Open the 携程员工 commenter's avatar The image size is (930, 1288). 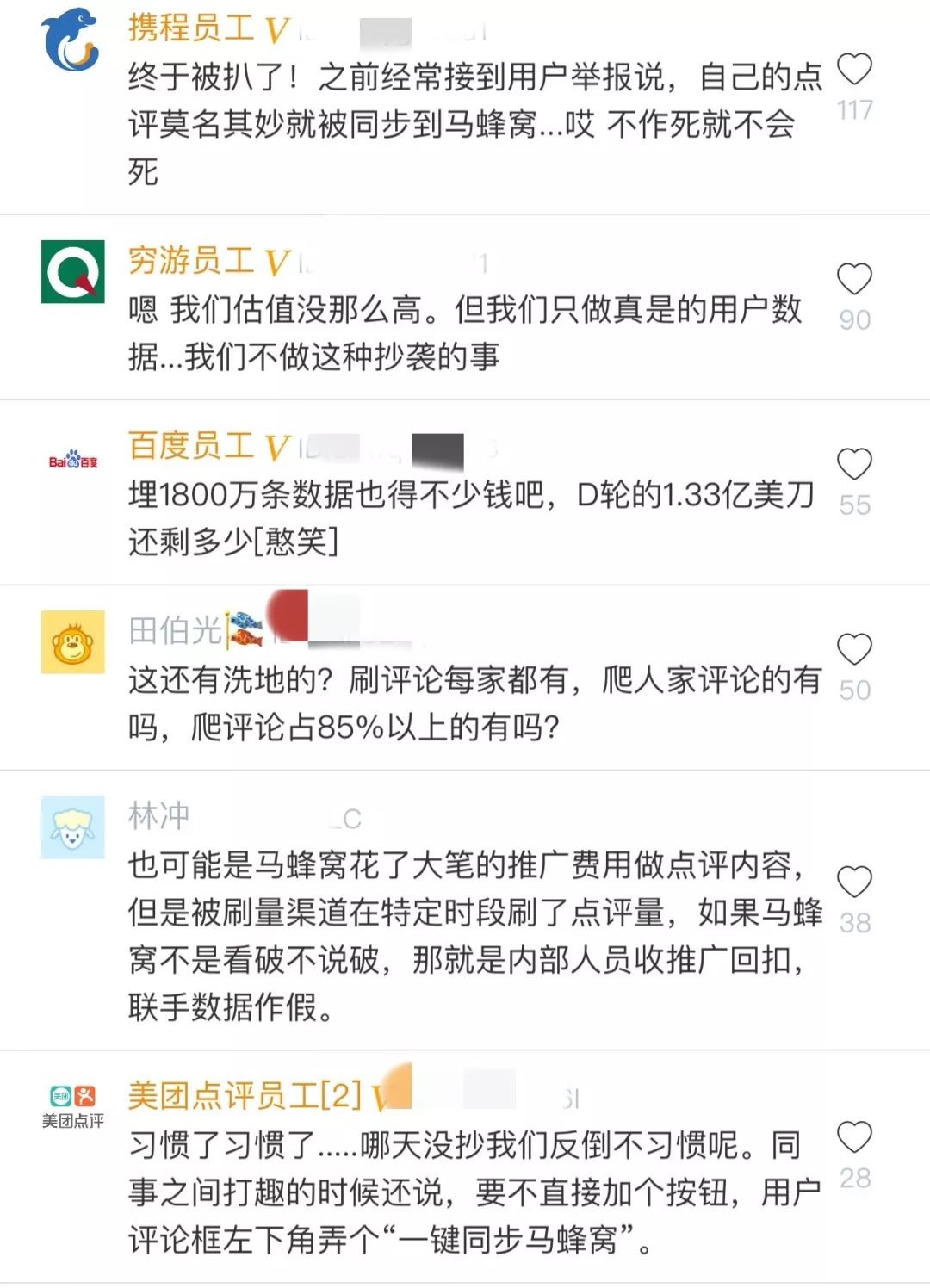click(x=72, y=40)
